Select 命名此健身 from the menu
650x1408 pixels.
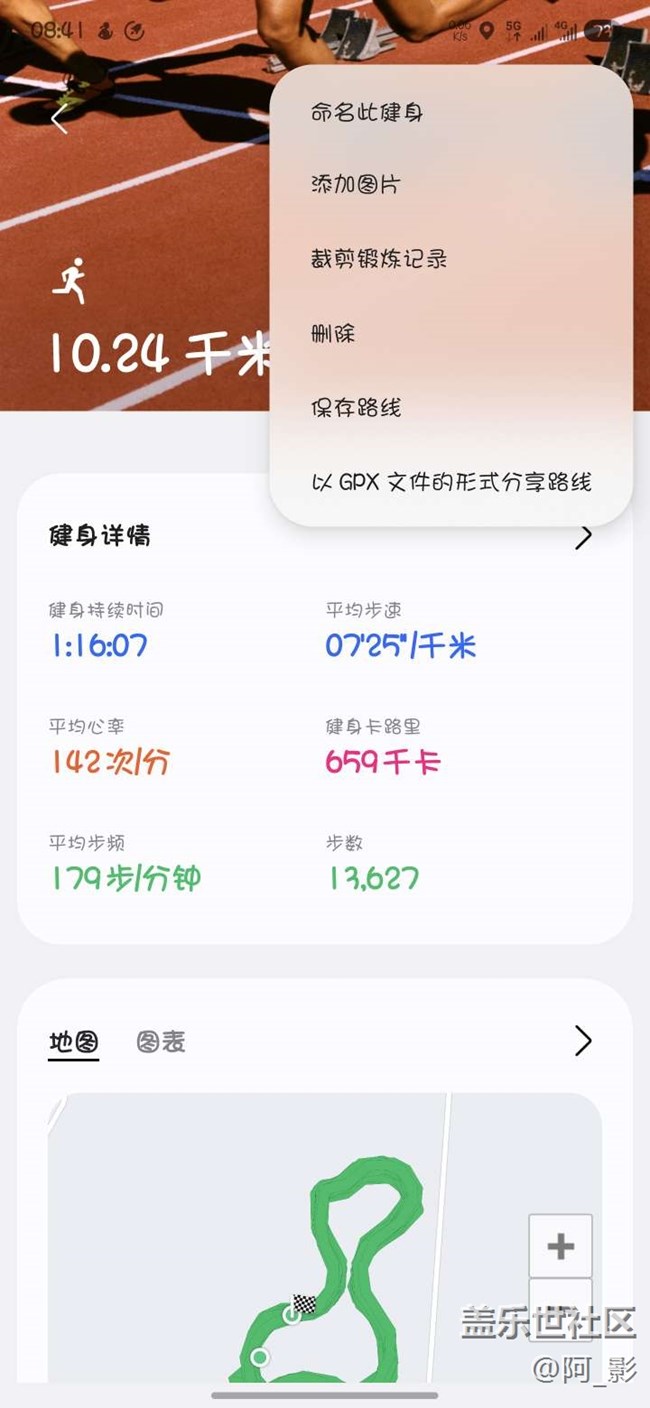[367, 112]
